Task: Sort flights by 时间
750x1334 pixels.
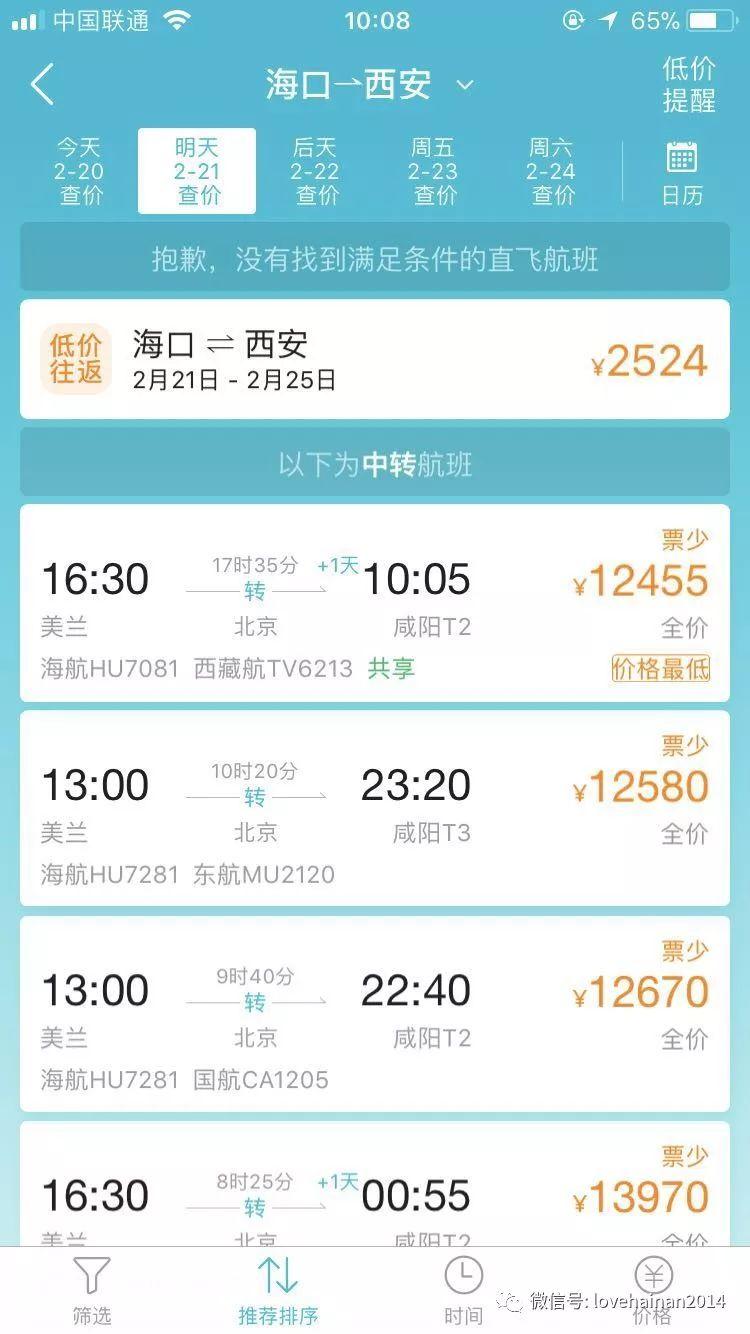Action: [464, 1290]
